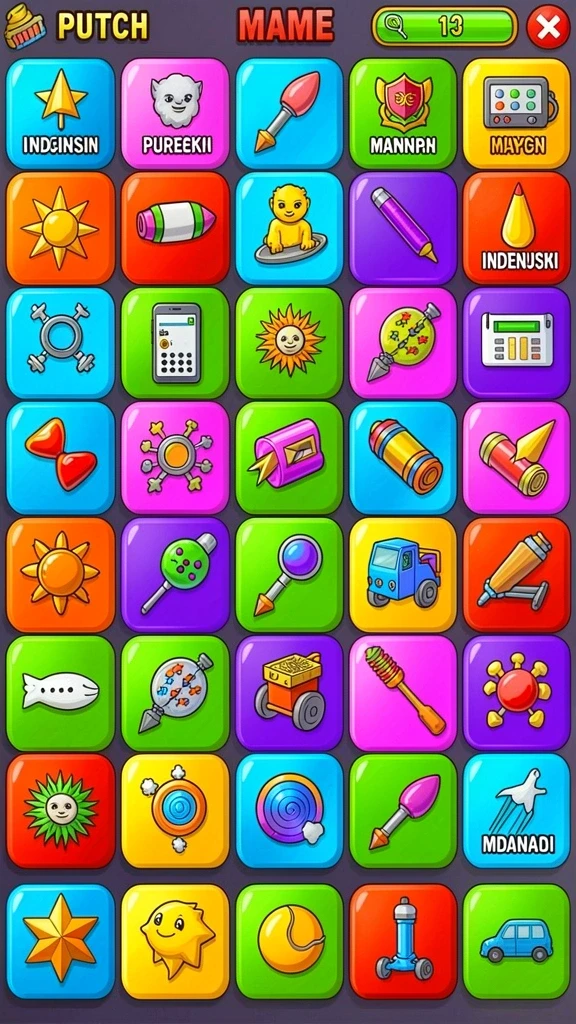The height and width of the screenshot is (1024, 576).
Task: Pick the MANNPN shield tile
Action: pyautogui.click(x=403, y=114)
